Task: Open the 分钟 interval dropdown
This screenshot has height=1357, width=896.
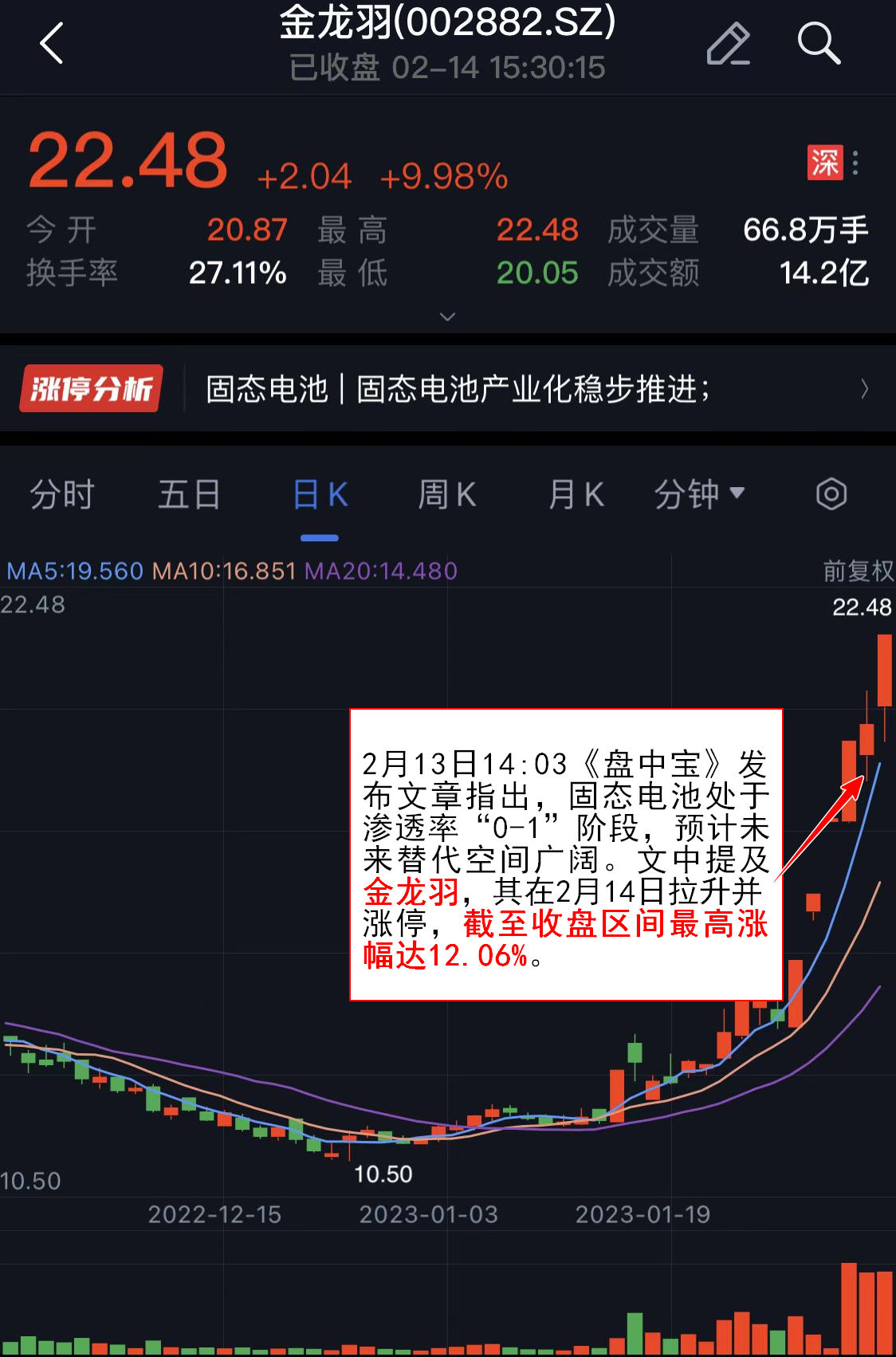Action: pos(699,494)
